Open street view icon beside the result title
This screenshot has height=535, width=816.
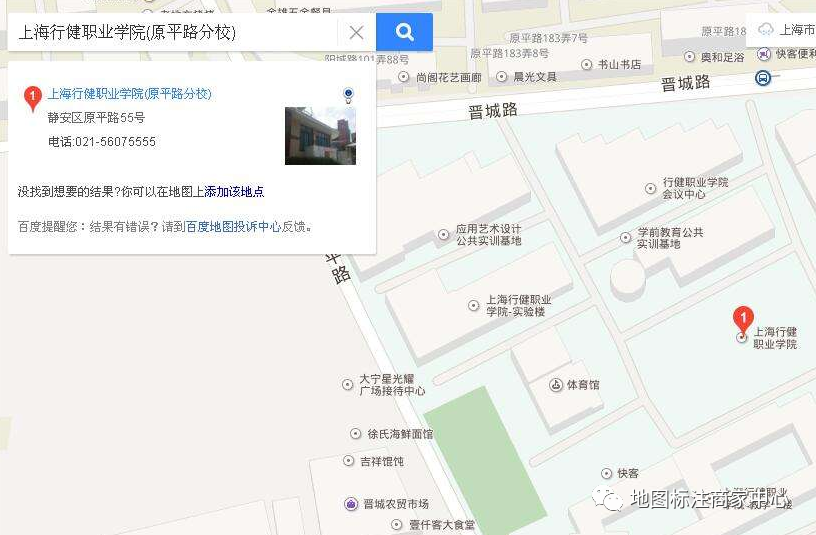click(347, 96)
